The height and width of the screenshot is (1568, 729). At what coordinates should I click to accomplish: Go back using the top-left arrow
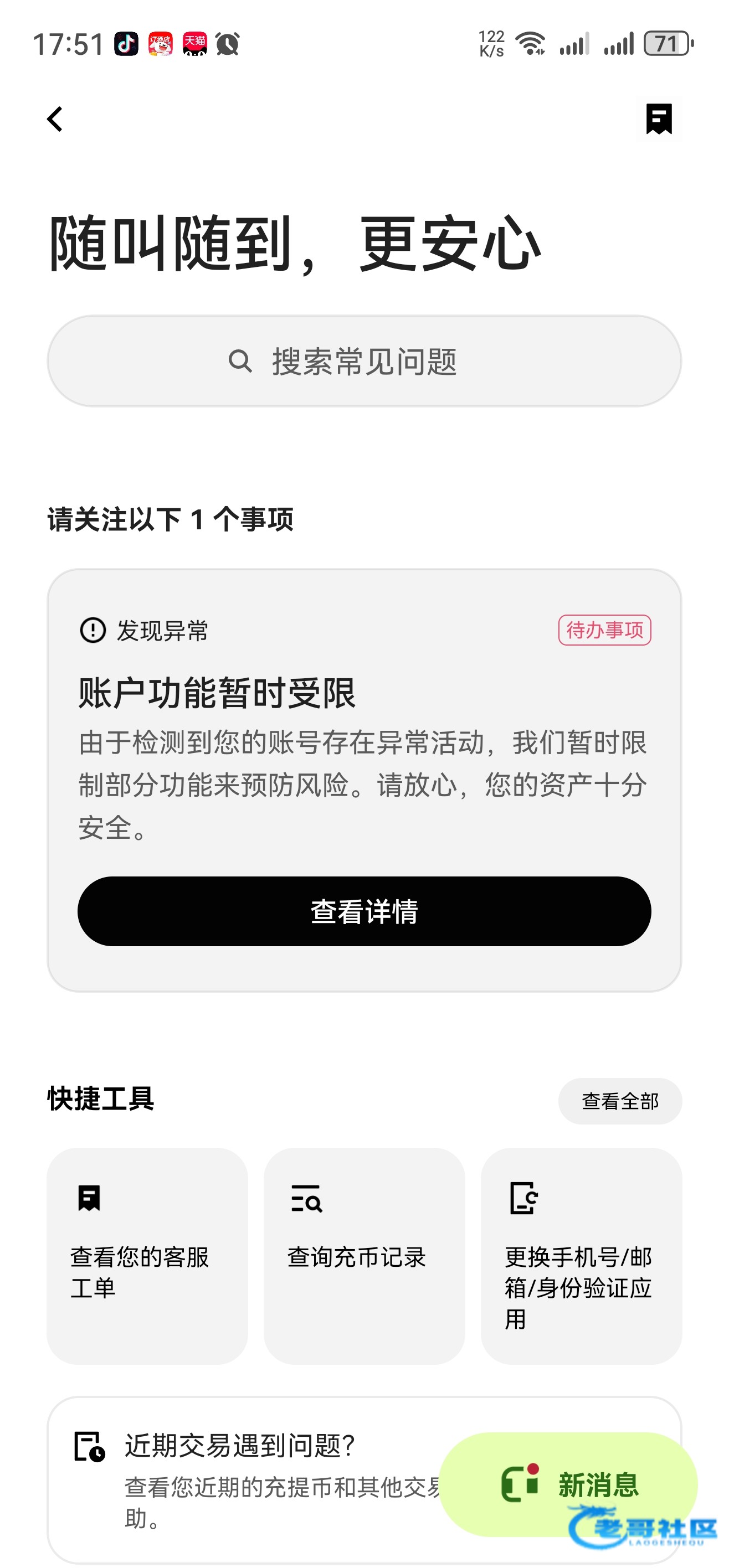click(55, 119)
